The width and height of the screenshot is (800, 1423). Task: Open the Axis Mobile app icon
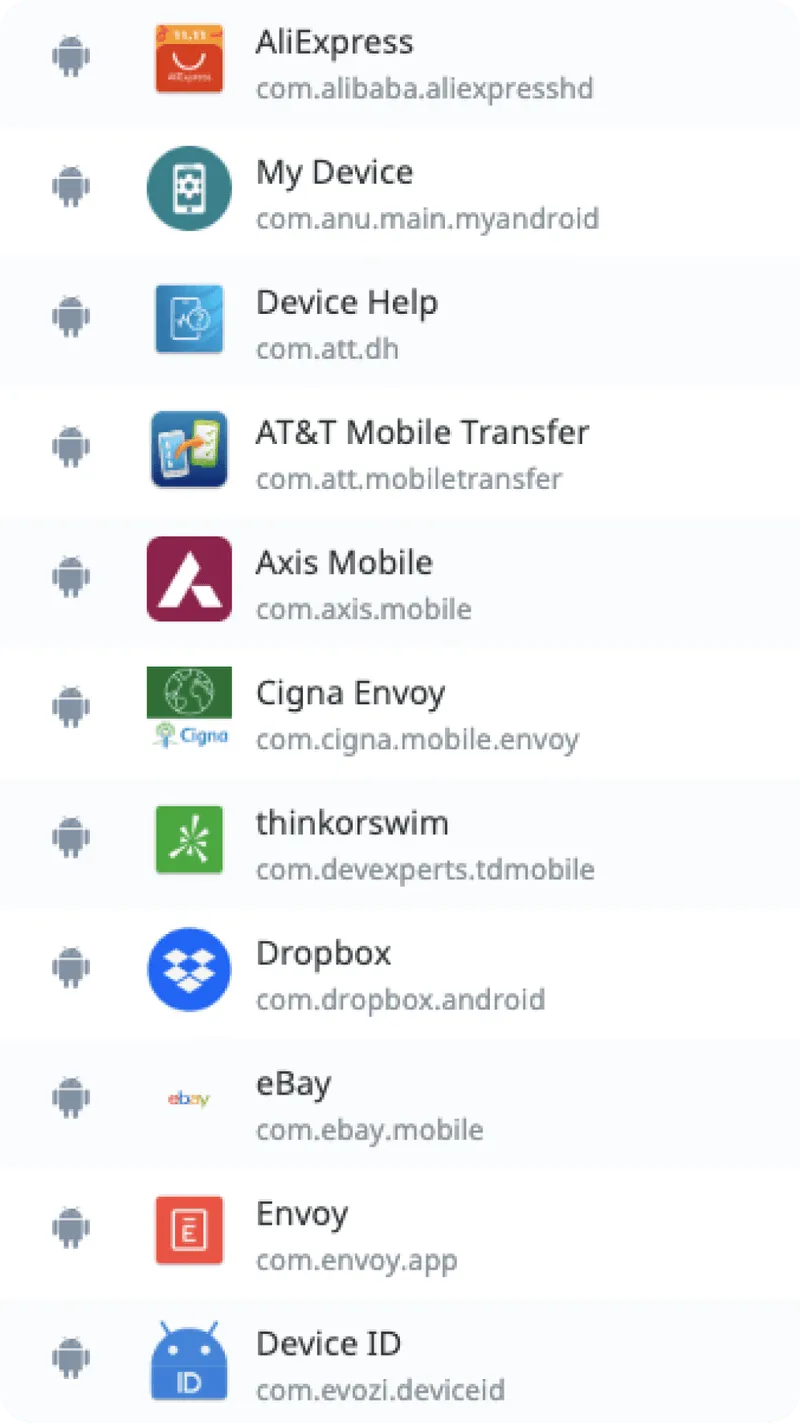point(188,579)
